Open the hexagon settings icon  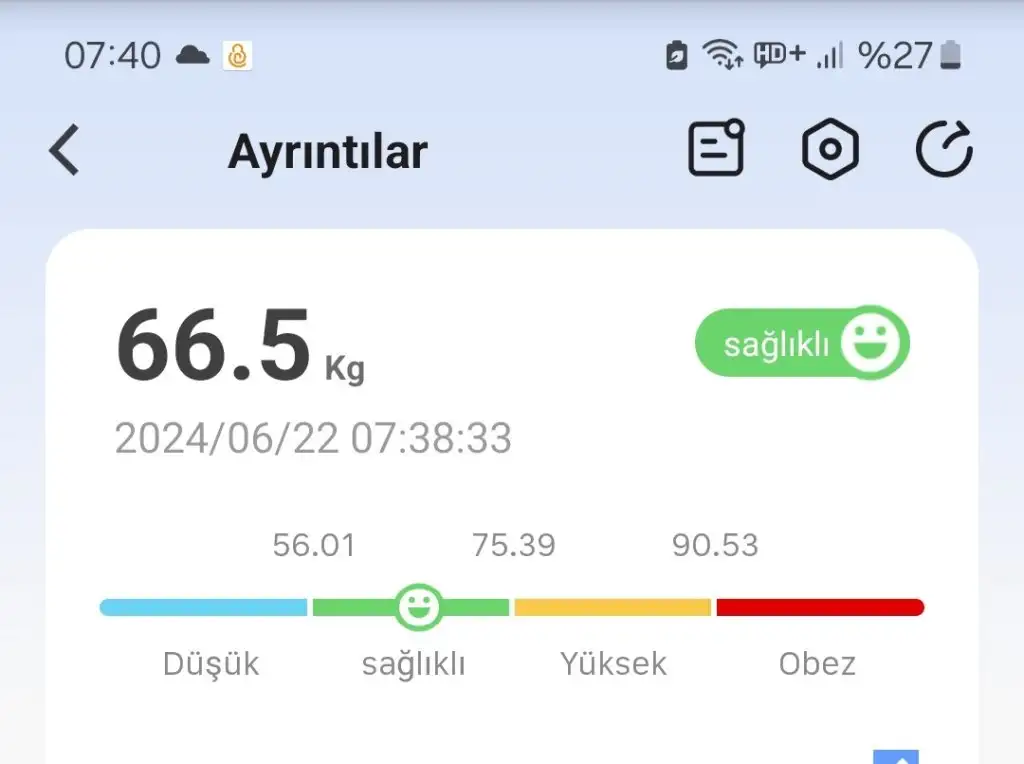[830, 150]
